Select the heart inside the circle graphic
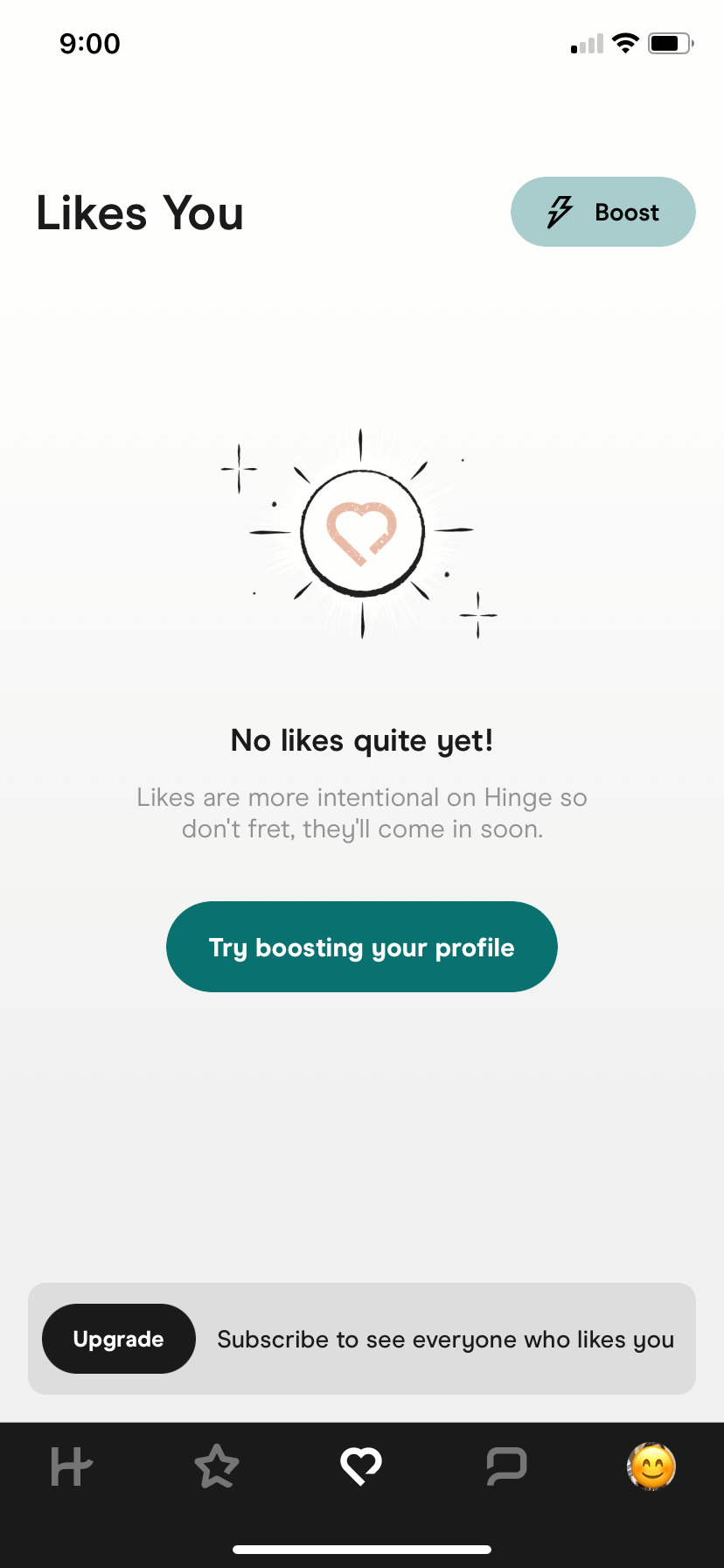The height and width of the screenshot is (1568, 724). [361, 534]
